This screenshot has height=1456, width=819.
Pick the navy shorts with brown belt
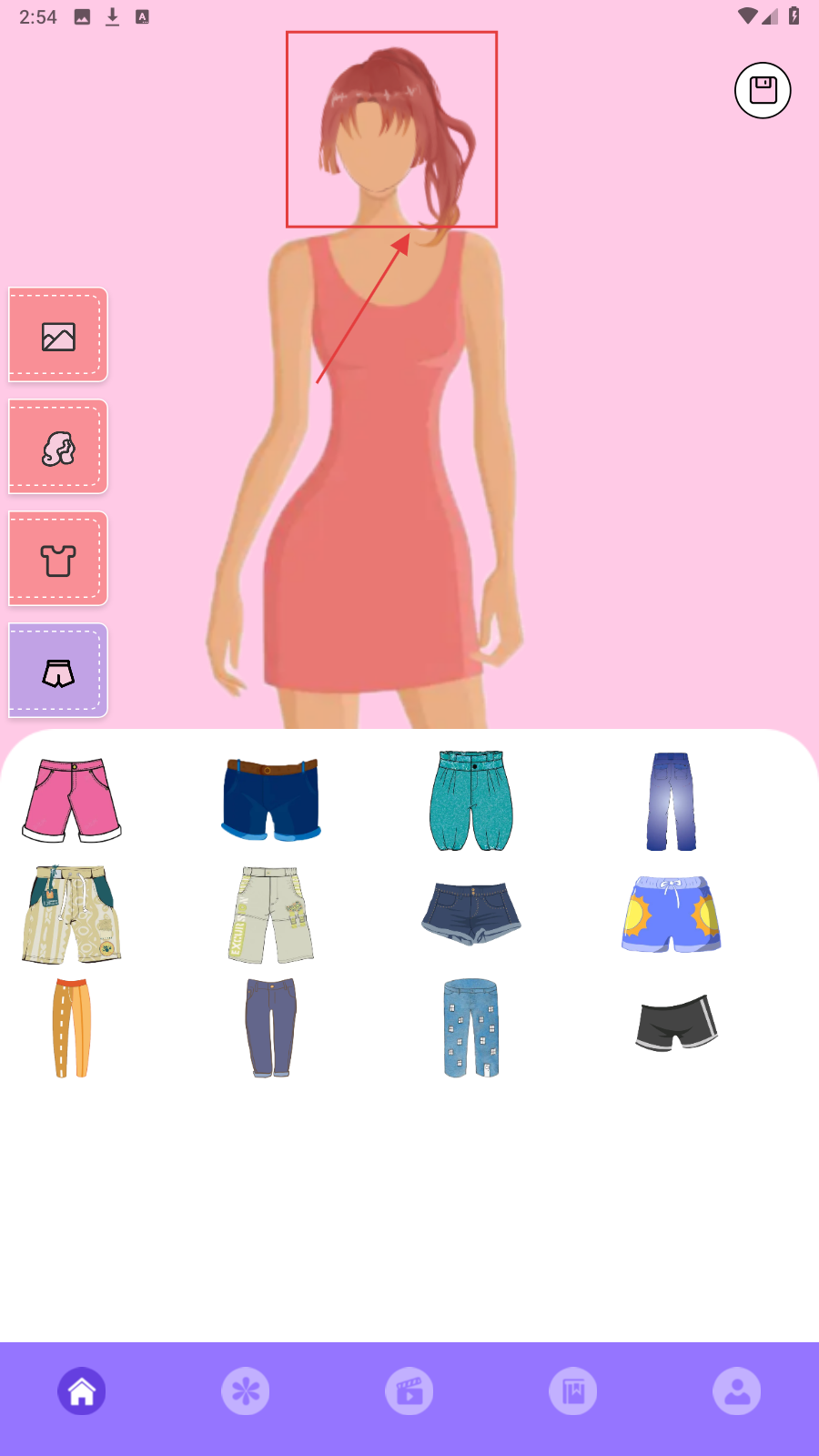tap(271, 799)
